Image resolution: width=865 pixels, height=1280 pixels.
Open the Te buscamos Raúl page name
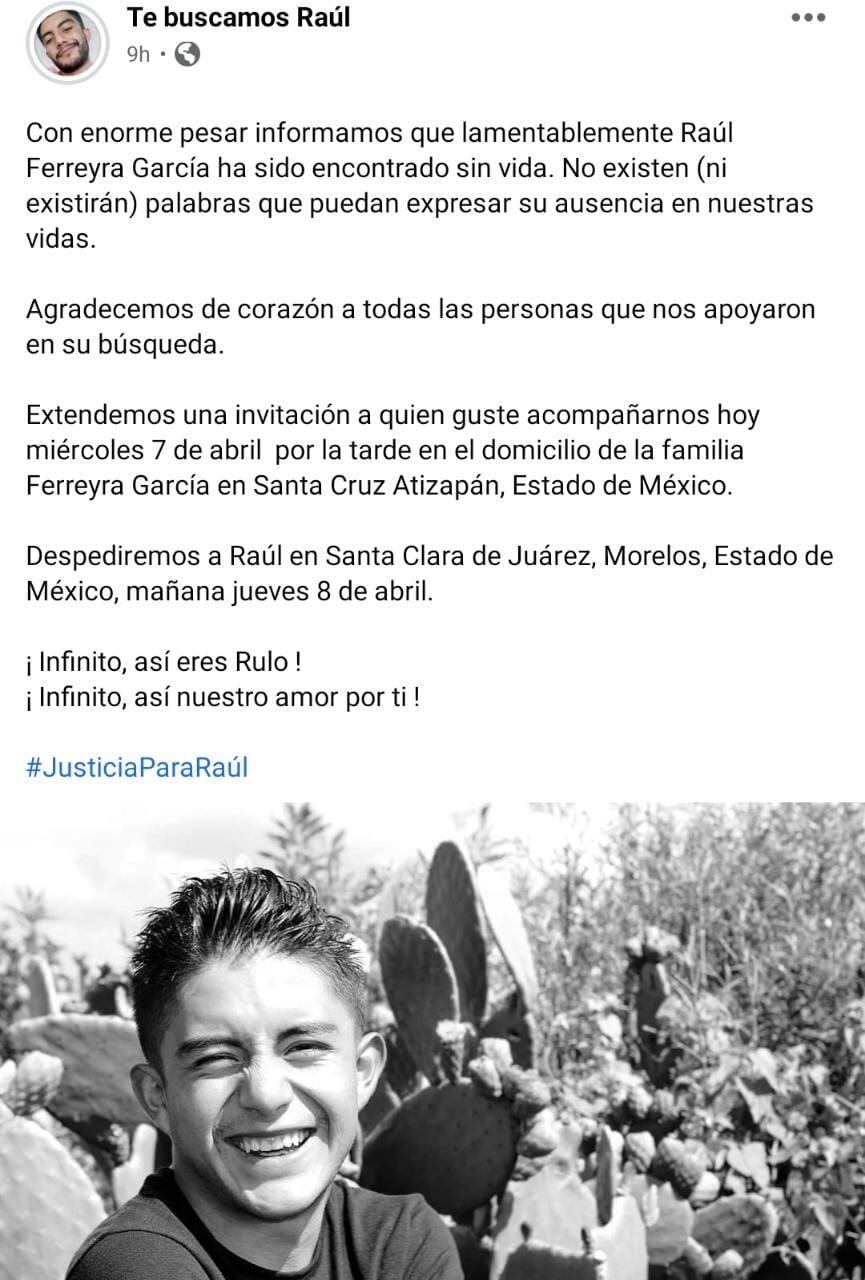[x=239, y=17]
